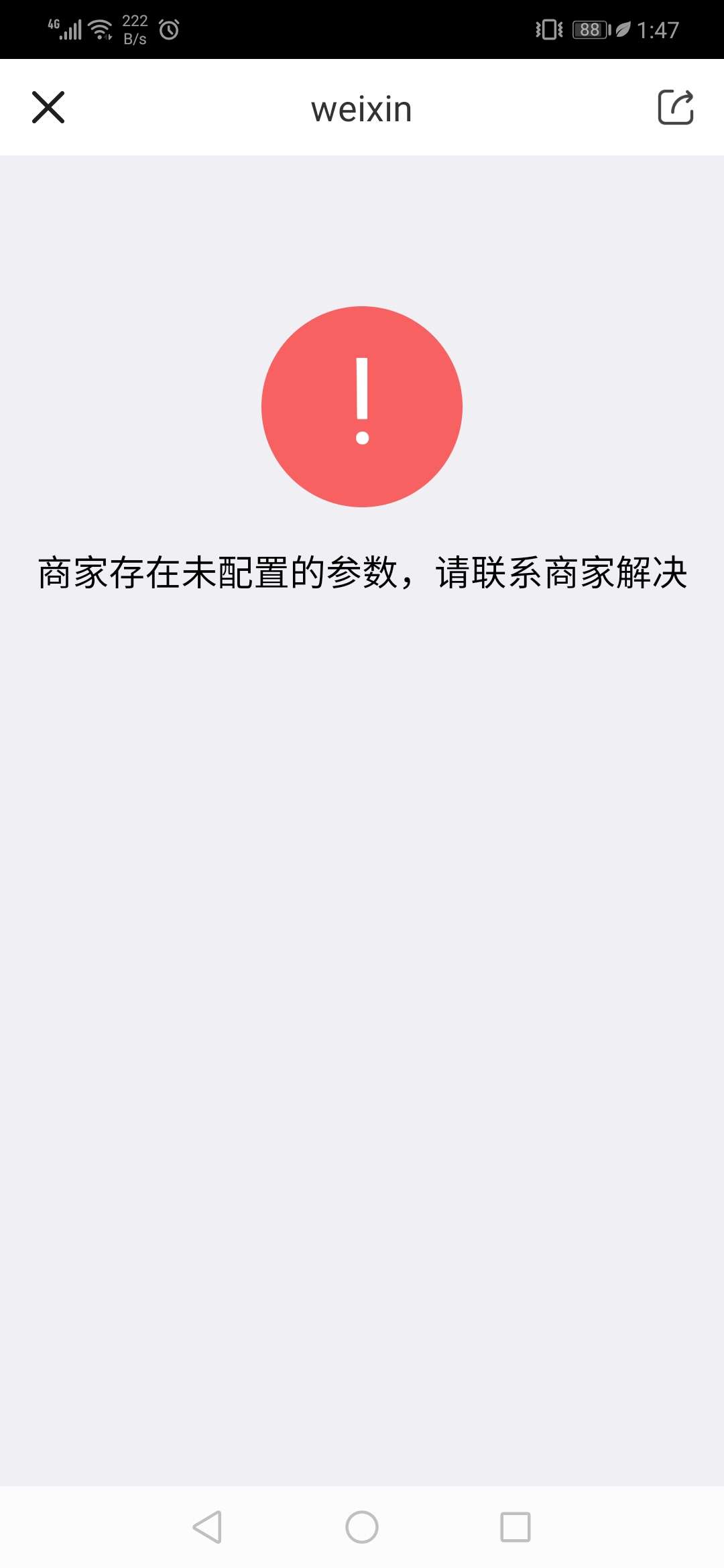Open the recent apps view
Screen dimensions: 724x1568
point(516,1527)
